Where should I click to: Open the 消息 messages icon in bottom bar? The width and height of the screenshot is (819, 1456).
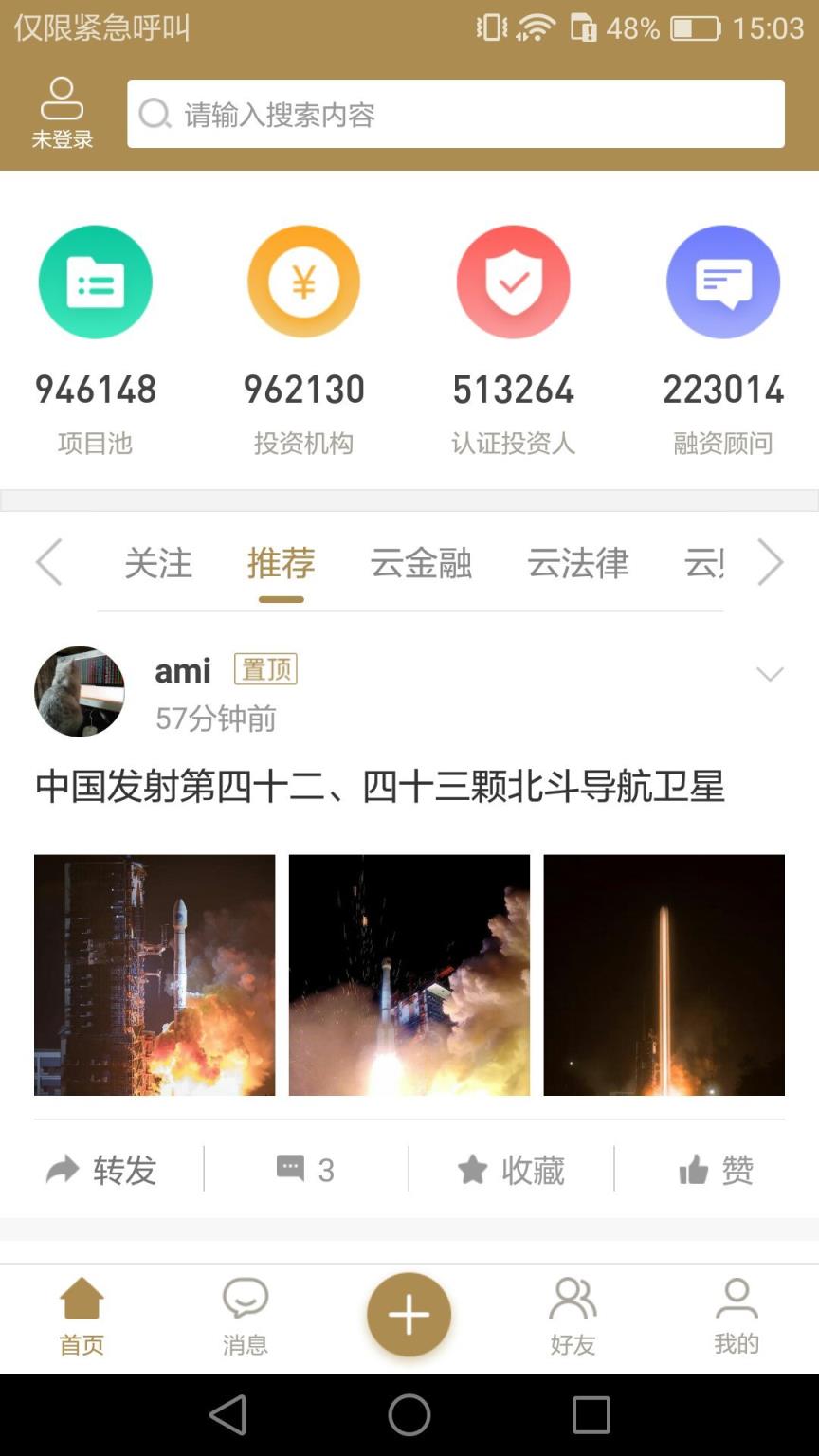point(245,1313)
